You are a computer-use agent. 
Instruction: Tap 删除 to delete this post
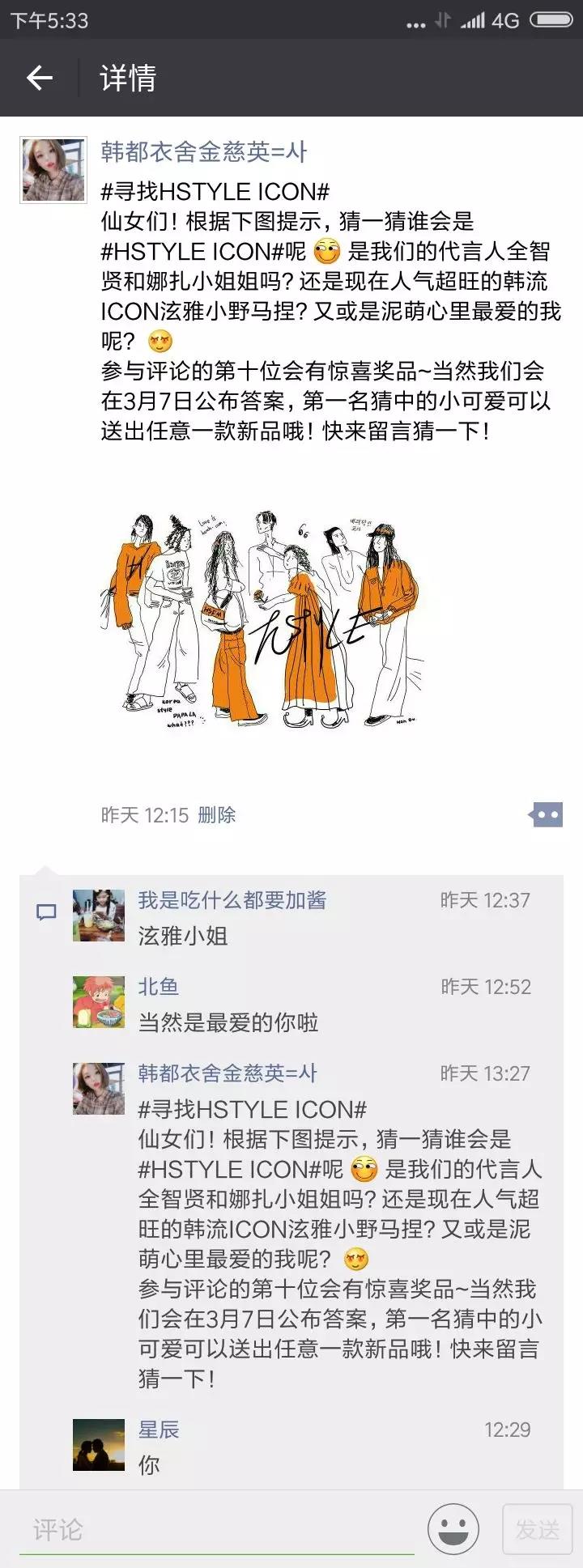tap(216, 814)
